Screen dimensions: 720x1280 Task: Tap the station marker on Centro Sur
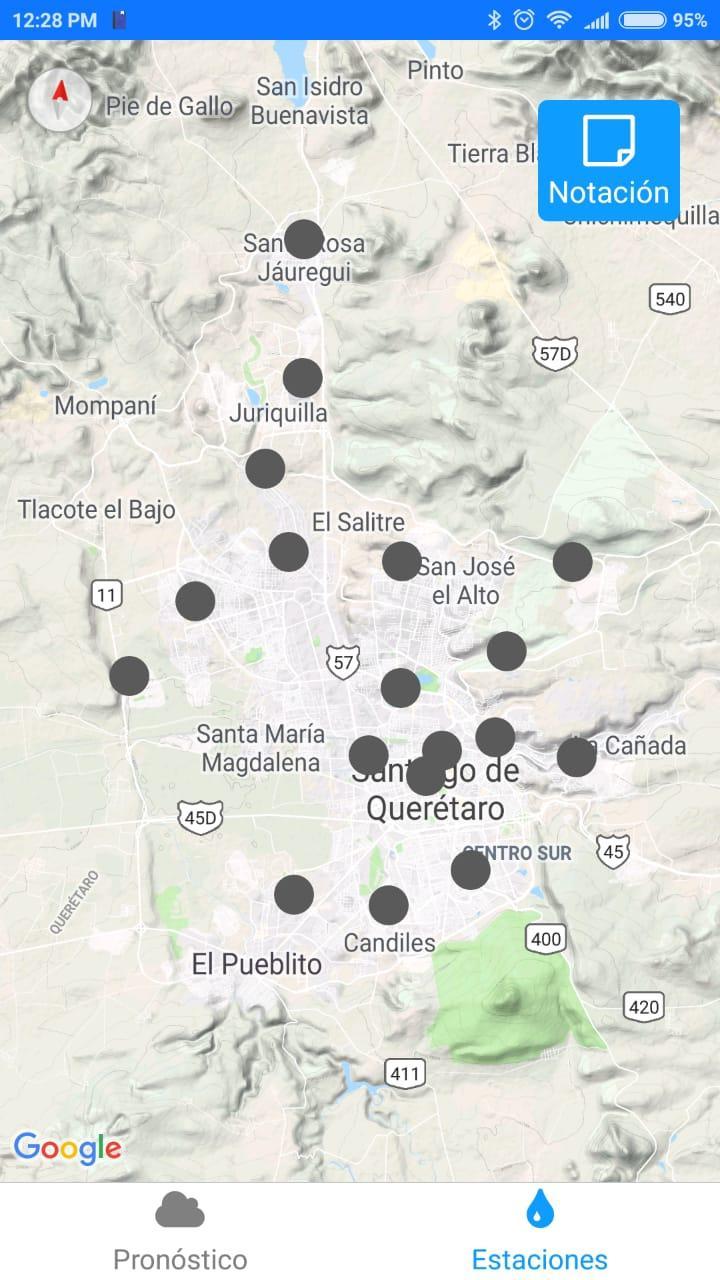click(470, 870)
